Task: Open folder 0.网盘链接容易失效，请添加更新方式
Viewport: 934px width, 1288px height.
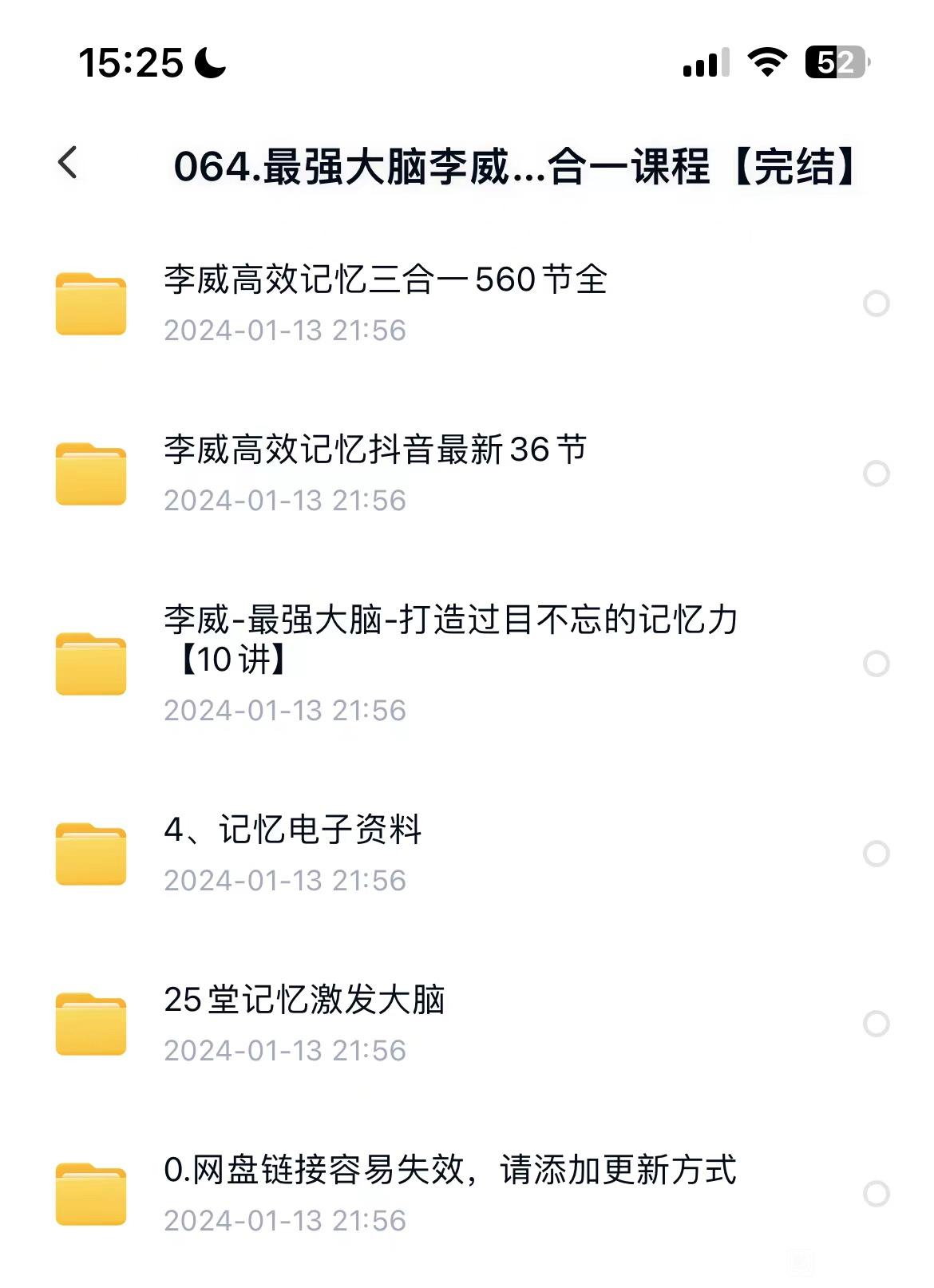Action: pos(449,1171)
